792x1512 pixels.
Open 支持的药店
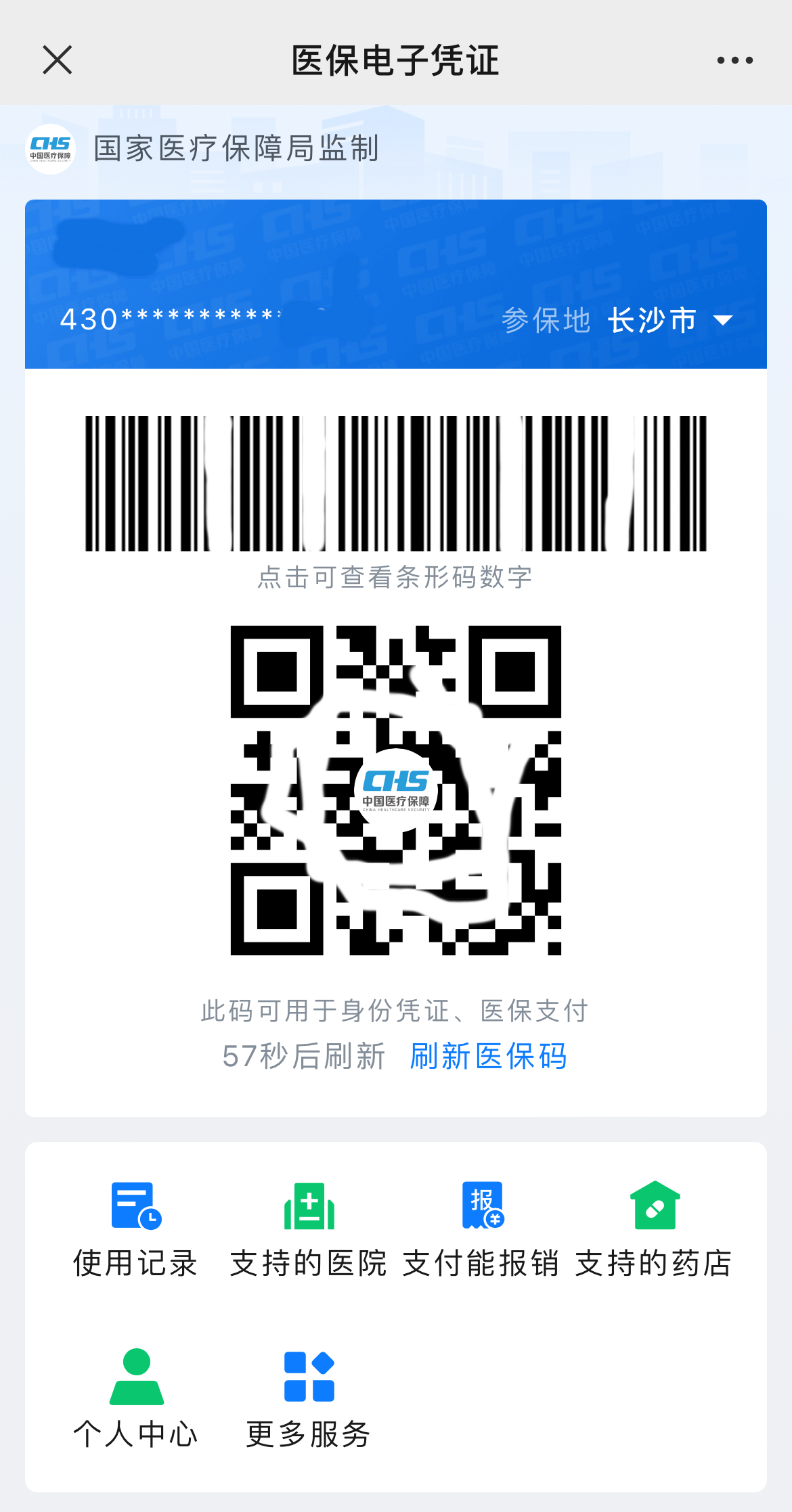click(654, 1229)
